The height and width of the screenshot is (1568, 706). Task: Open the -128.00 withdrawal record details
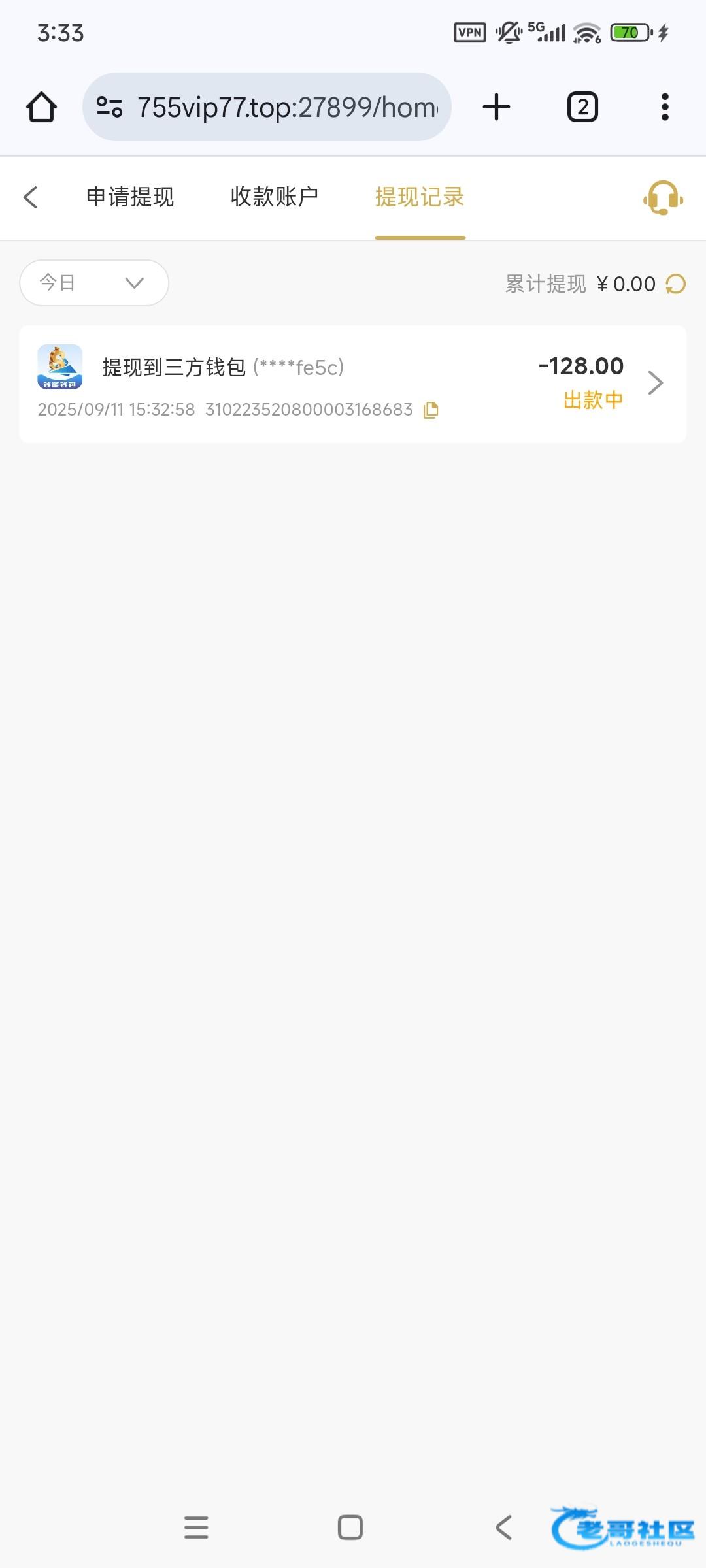click(x=353, y=384)
